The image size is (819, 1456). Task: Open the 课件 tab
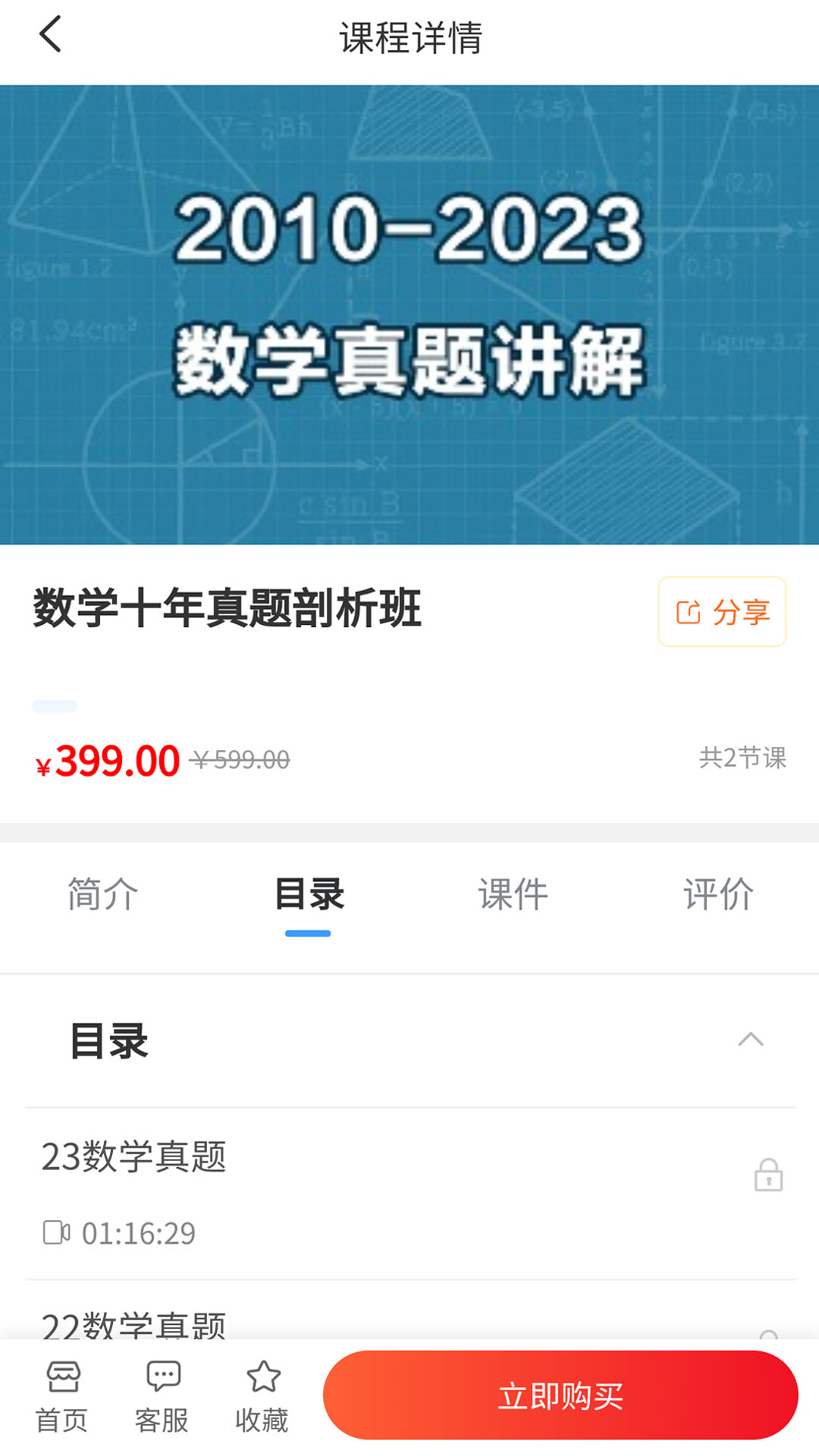pyautogui.click(x=512, y=895)
